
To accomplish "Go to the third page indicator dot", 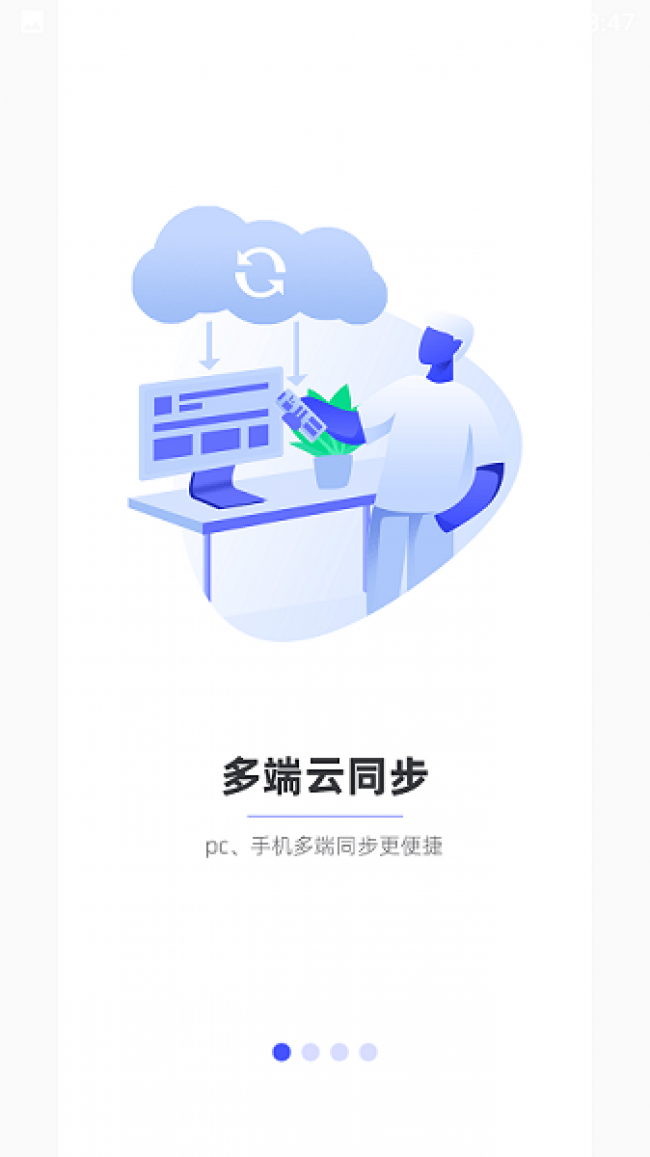I will coord(339,1051).
